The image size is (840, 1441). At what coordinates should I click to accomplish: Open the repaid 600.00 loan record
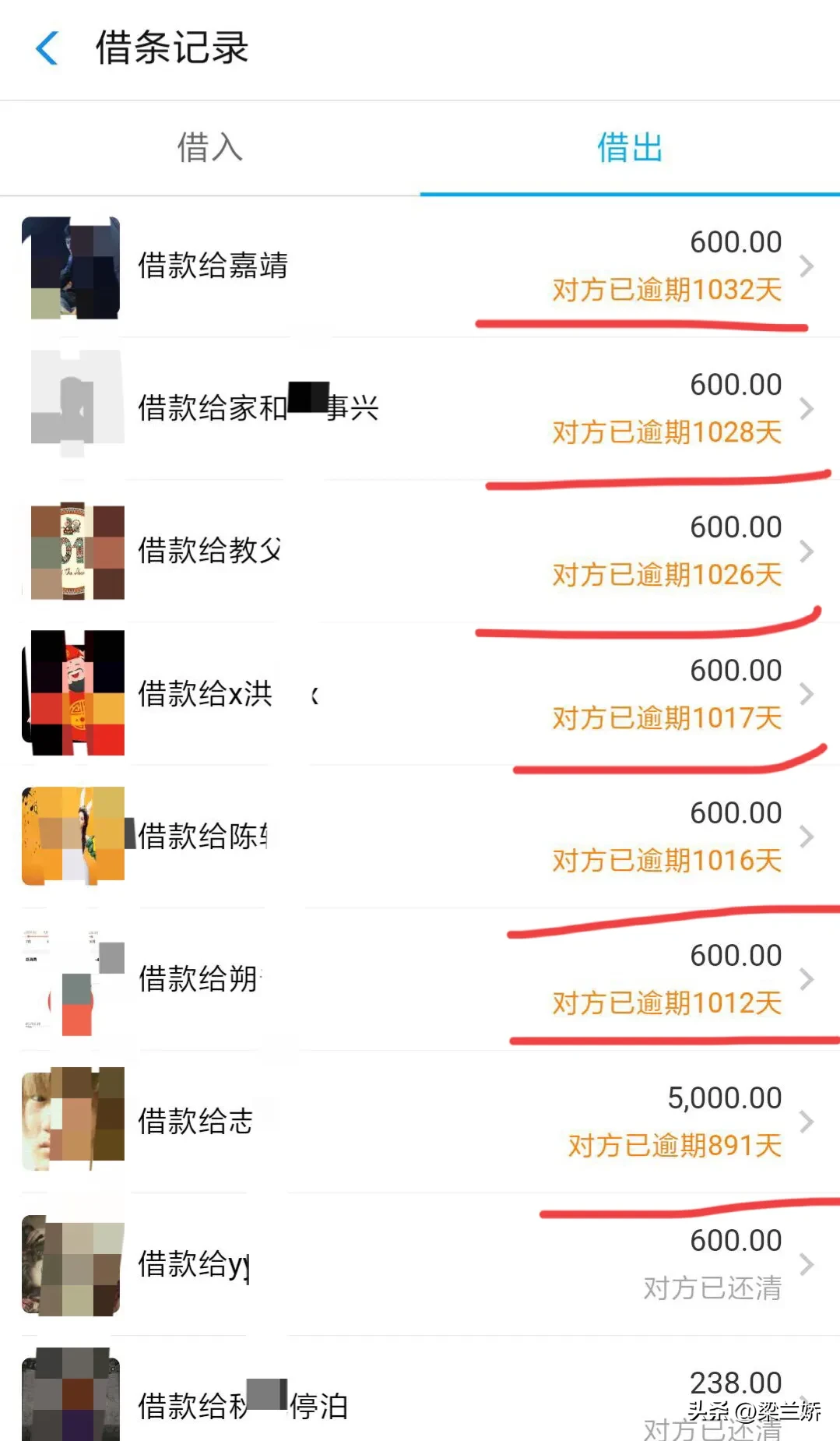420,1264
